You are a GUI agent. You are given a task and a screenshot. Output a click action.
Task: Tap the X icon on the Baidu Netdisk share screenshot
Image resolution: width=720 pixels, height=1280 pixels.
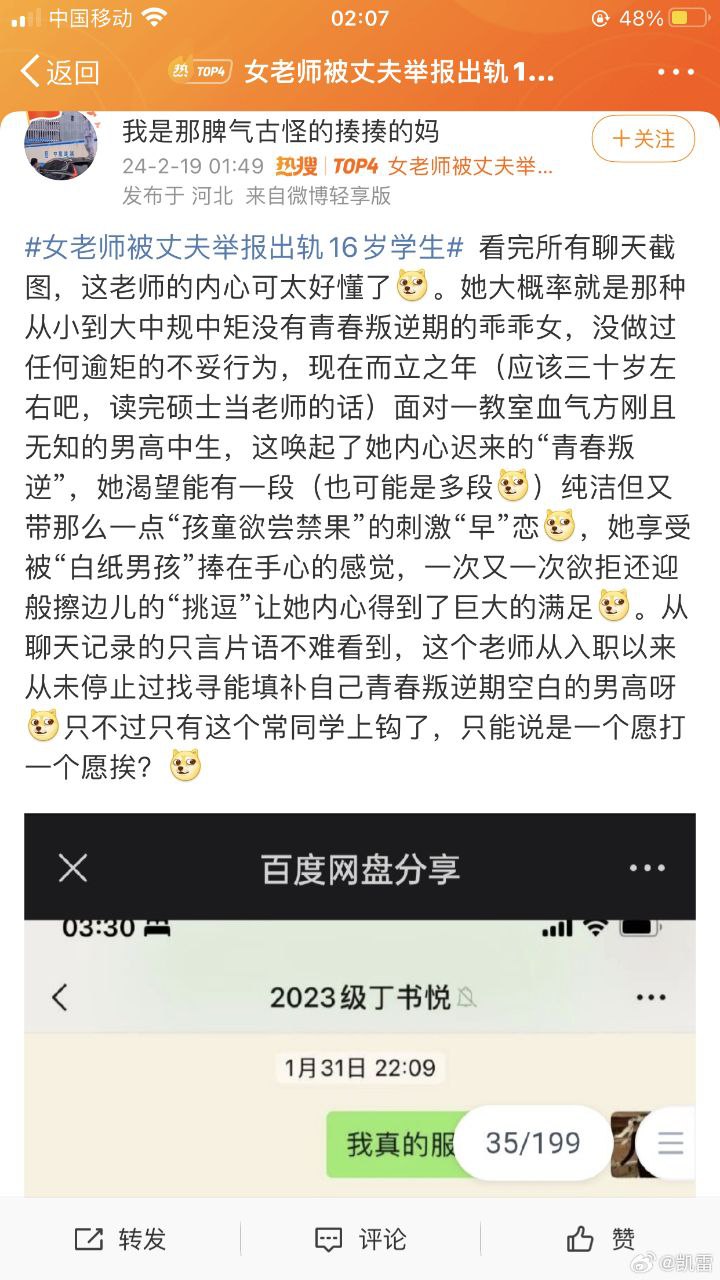[71, 869]
